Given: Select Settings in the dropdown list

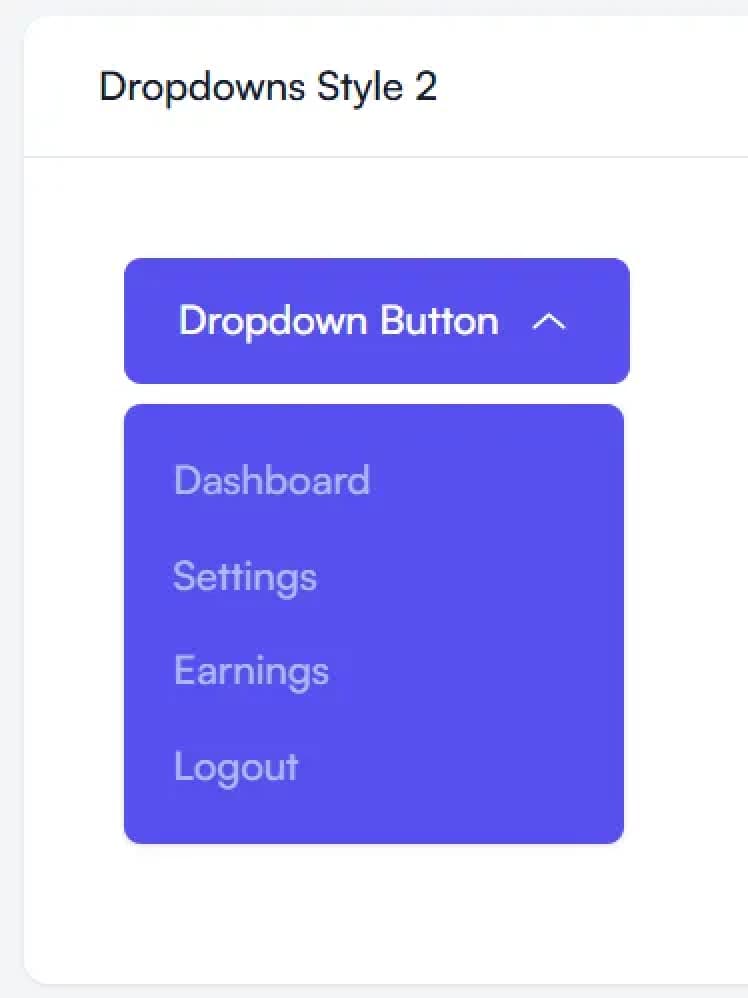Looking at the screenshot, I should coord(245,577).
